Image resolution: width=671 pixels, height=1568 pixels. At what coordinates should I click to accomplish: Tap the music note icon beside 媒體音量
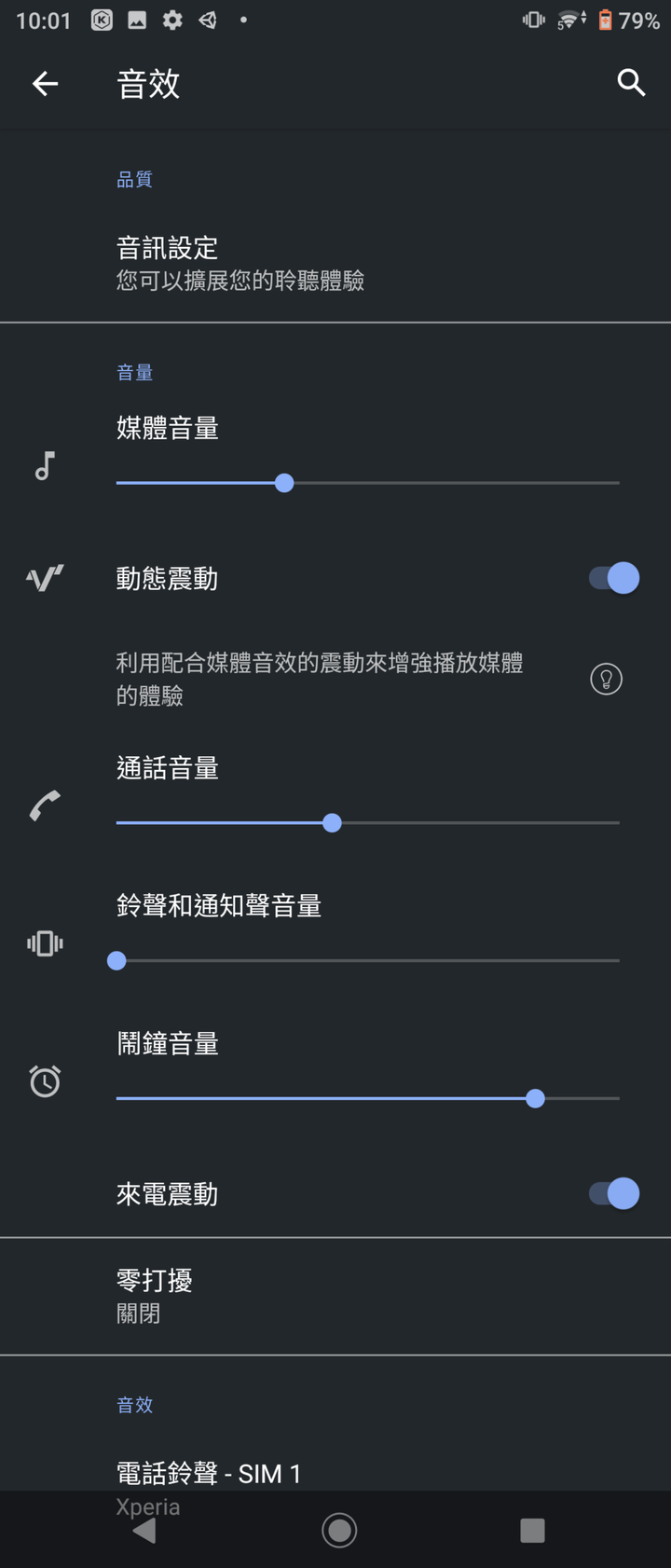click(44, 466)
